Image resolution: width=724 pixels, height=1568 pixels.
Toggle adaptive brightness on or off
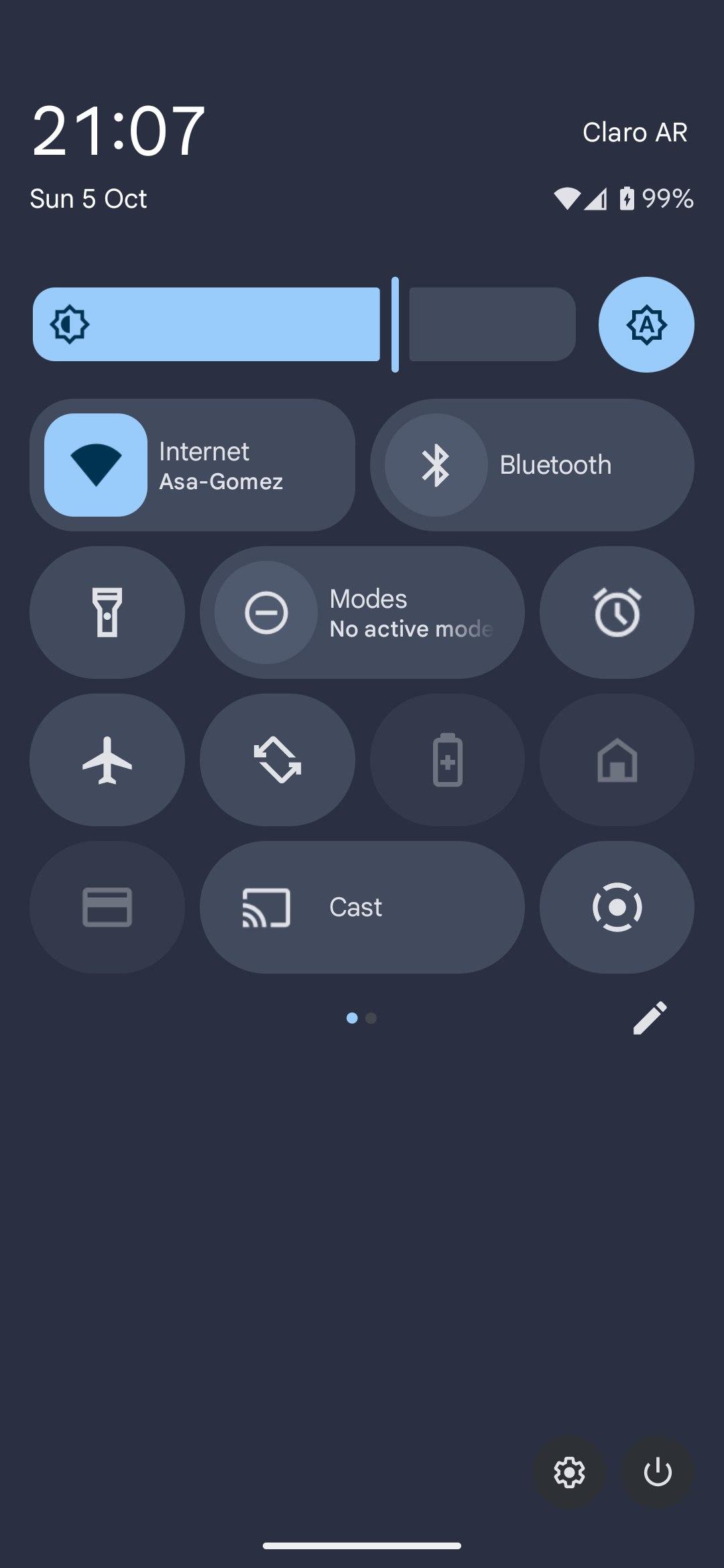pyautogui.click(x=646, y=324)
